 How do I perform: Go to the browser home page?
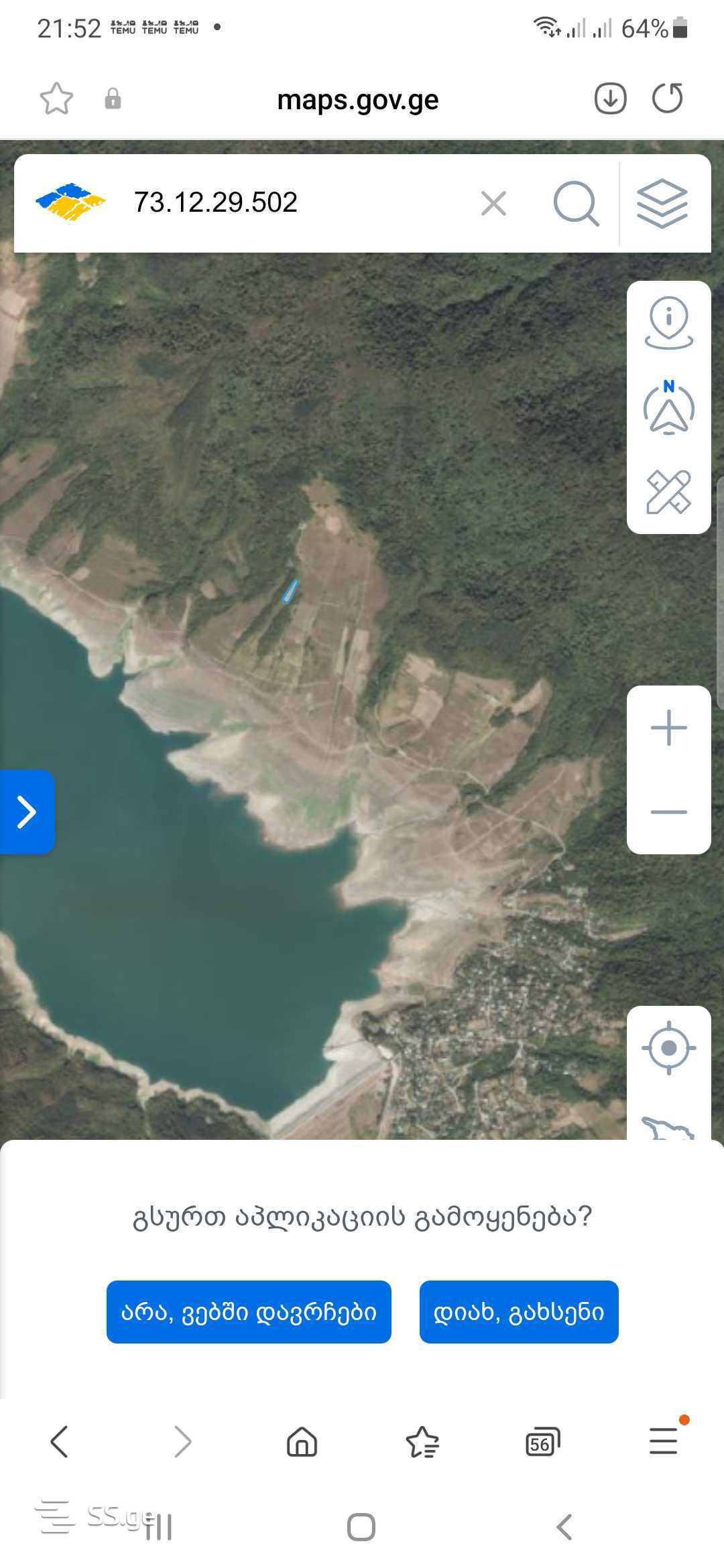click(302, 1442)
